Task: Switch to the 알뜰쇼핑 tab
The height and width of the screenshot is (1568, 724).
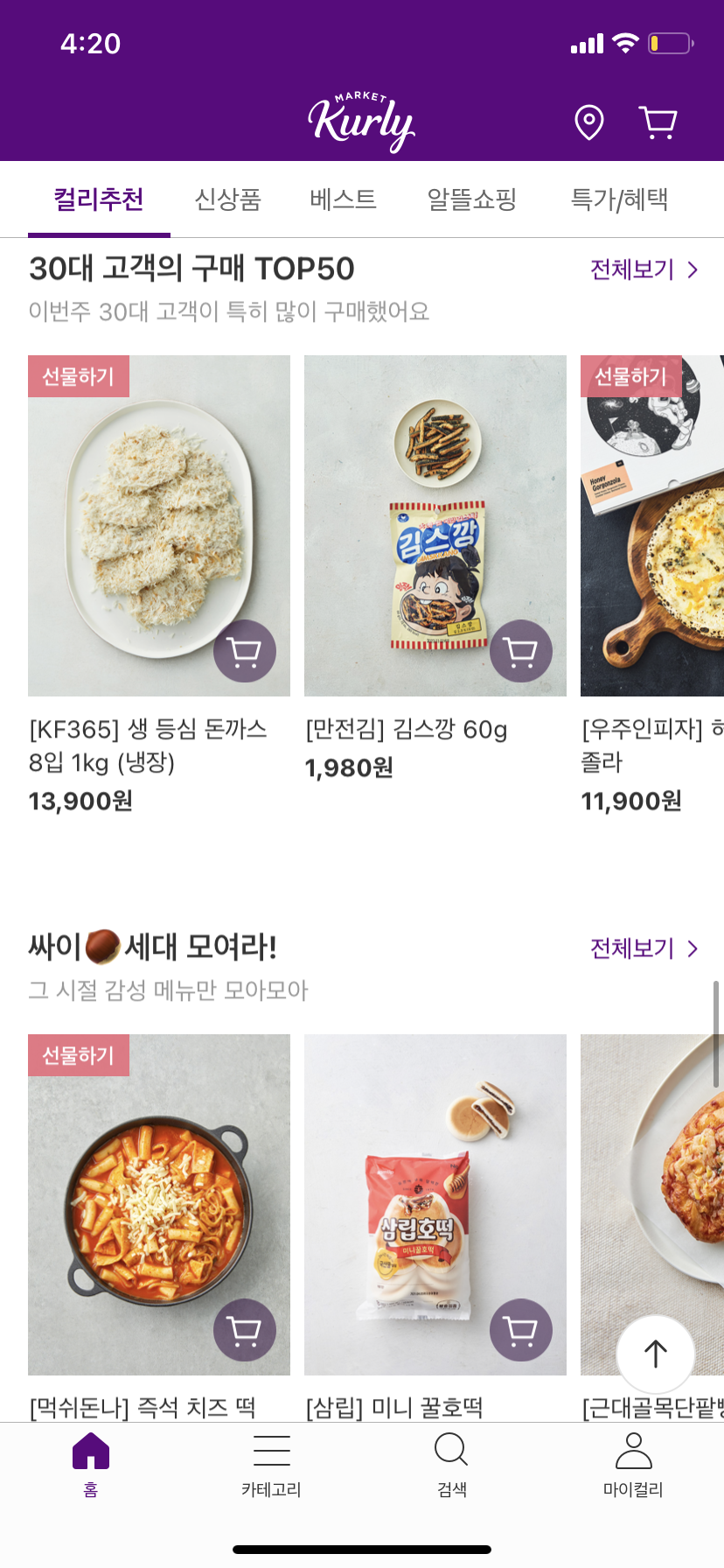Action: [471, 199]
